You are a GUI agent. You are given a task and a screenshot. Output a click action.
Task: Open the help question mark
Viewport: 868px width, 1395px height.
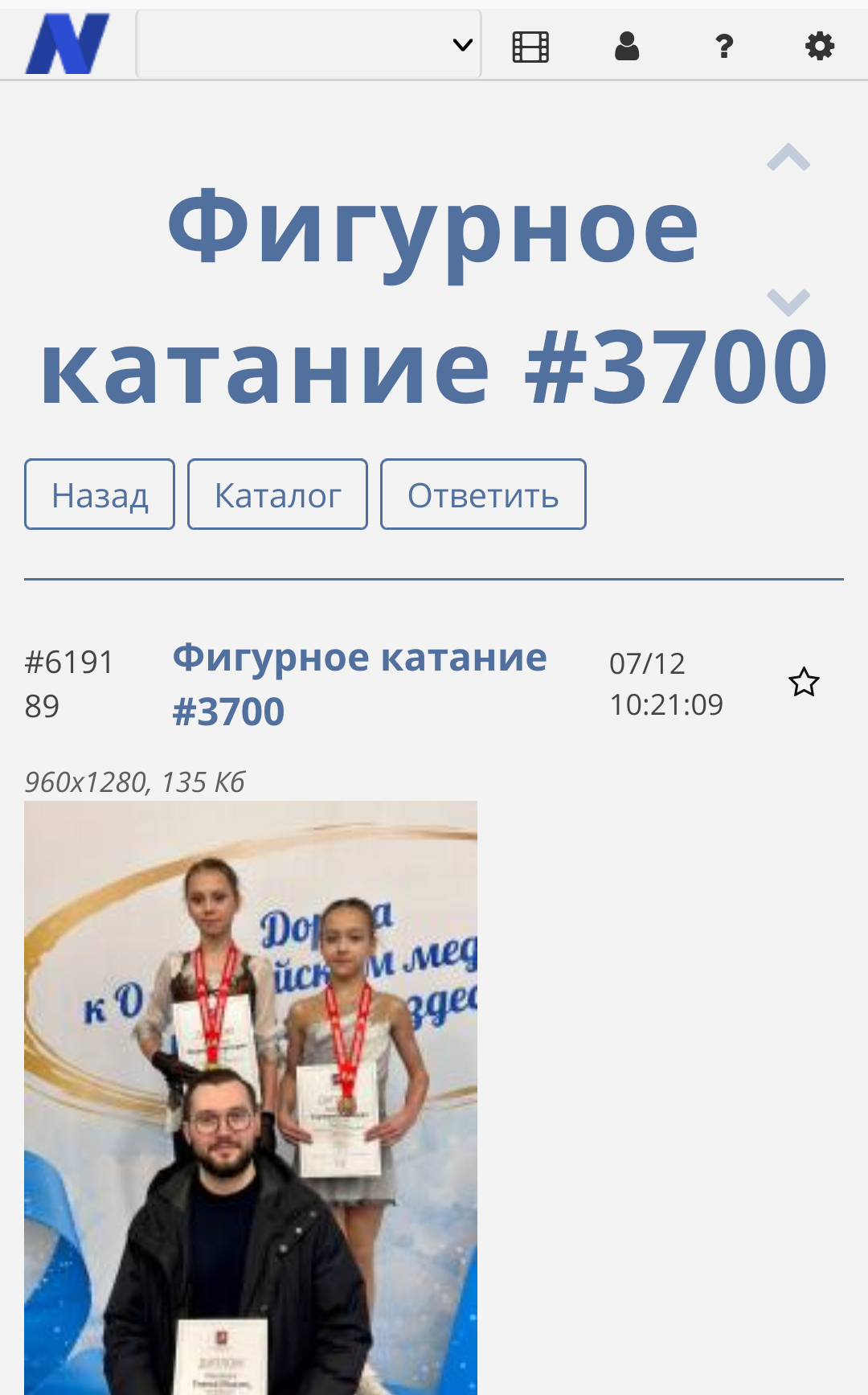pyautogui.click(x=724, y=47)
